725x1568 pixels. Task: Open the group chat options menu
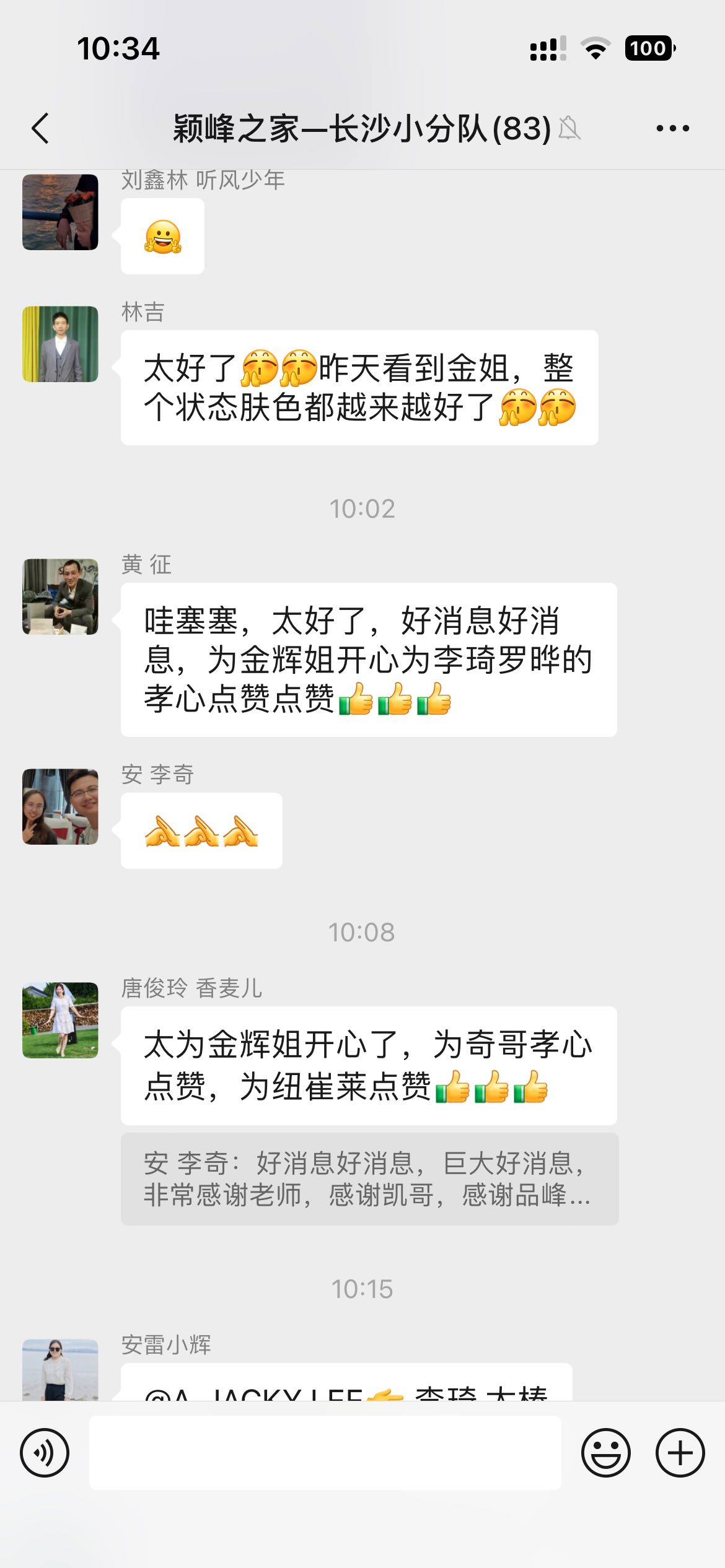(x=672, y=128)
